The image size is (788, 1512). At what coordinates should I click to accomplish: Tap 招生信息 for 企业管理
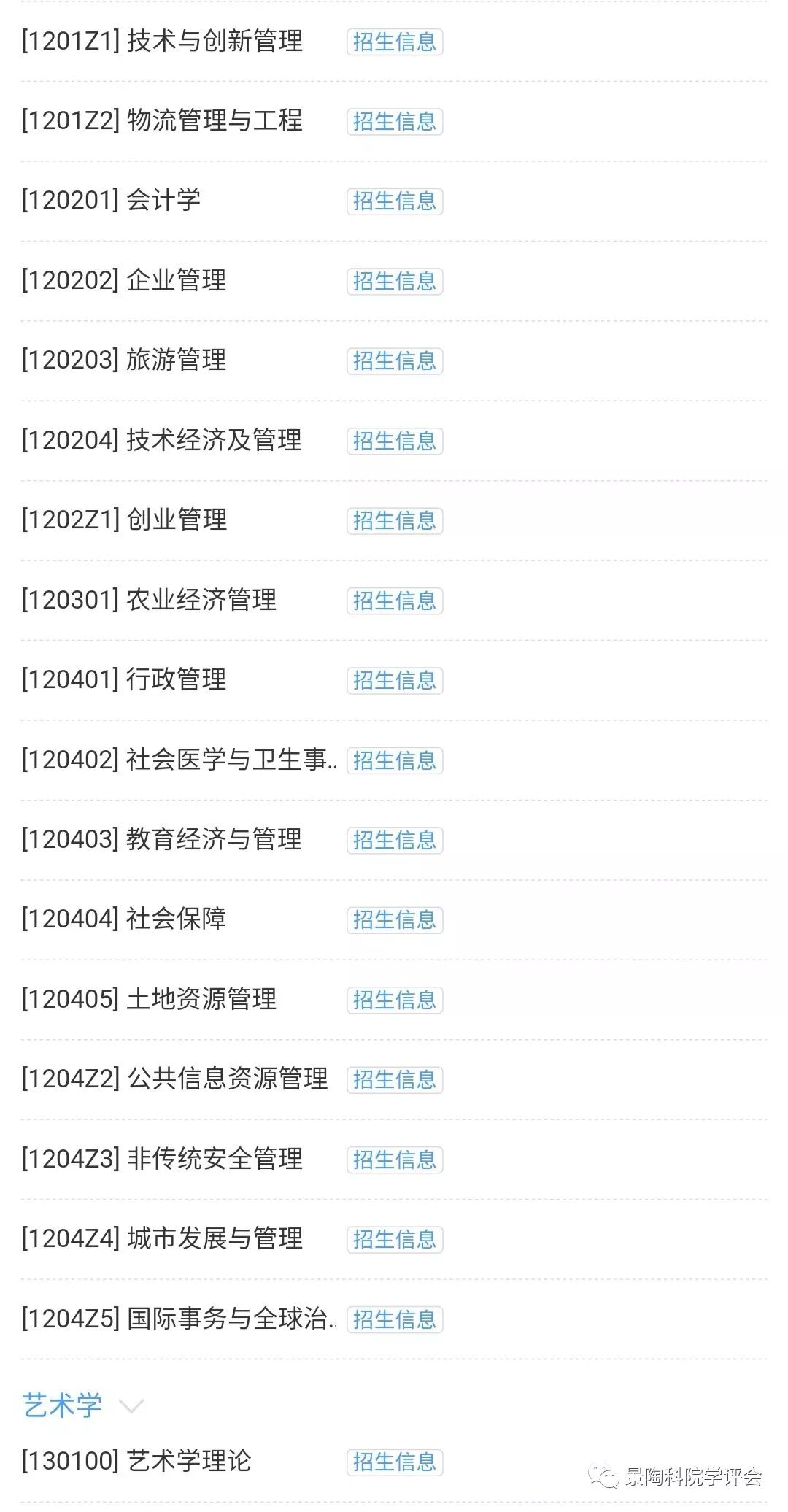(395, 281)
